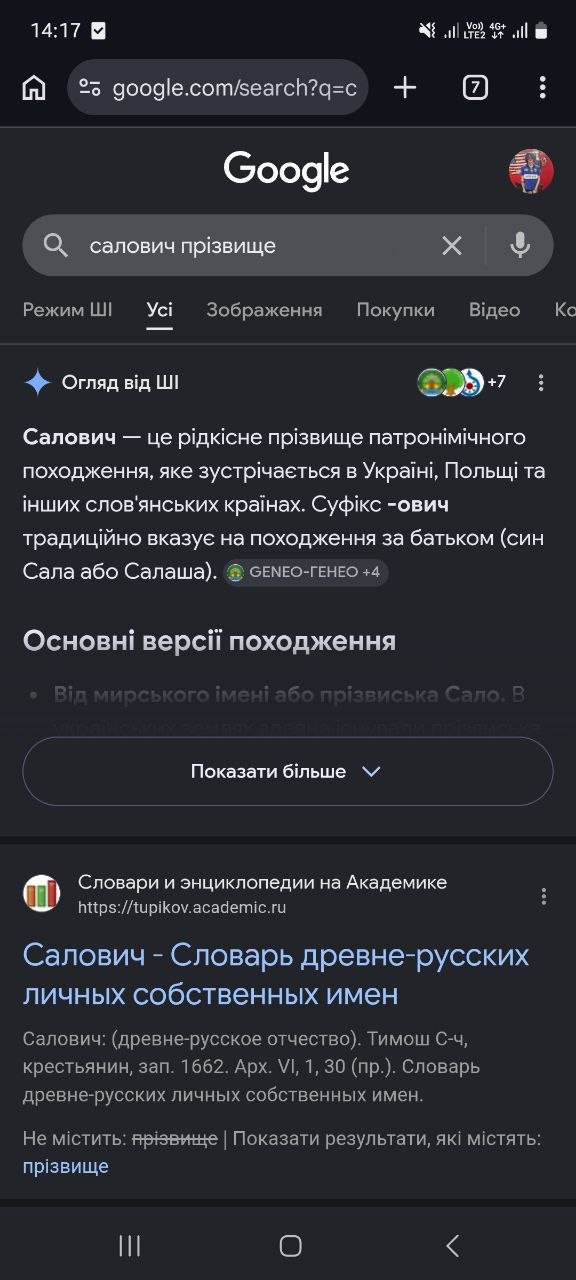Switch to the Покупки tab
This screenshot has width=576, height=1280.
coord(395,310)
